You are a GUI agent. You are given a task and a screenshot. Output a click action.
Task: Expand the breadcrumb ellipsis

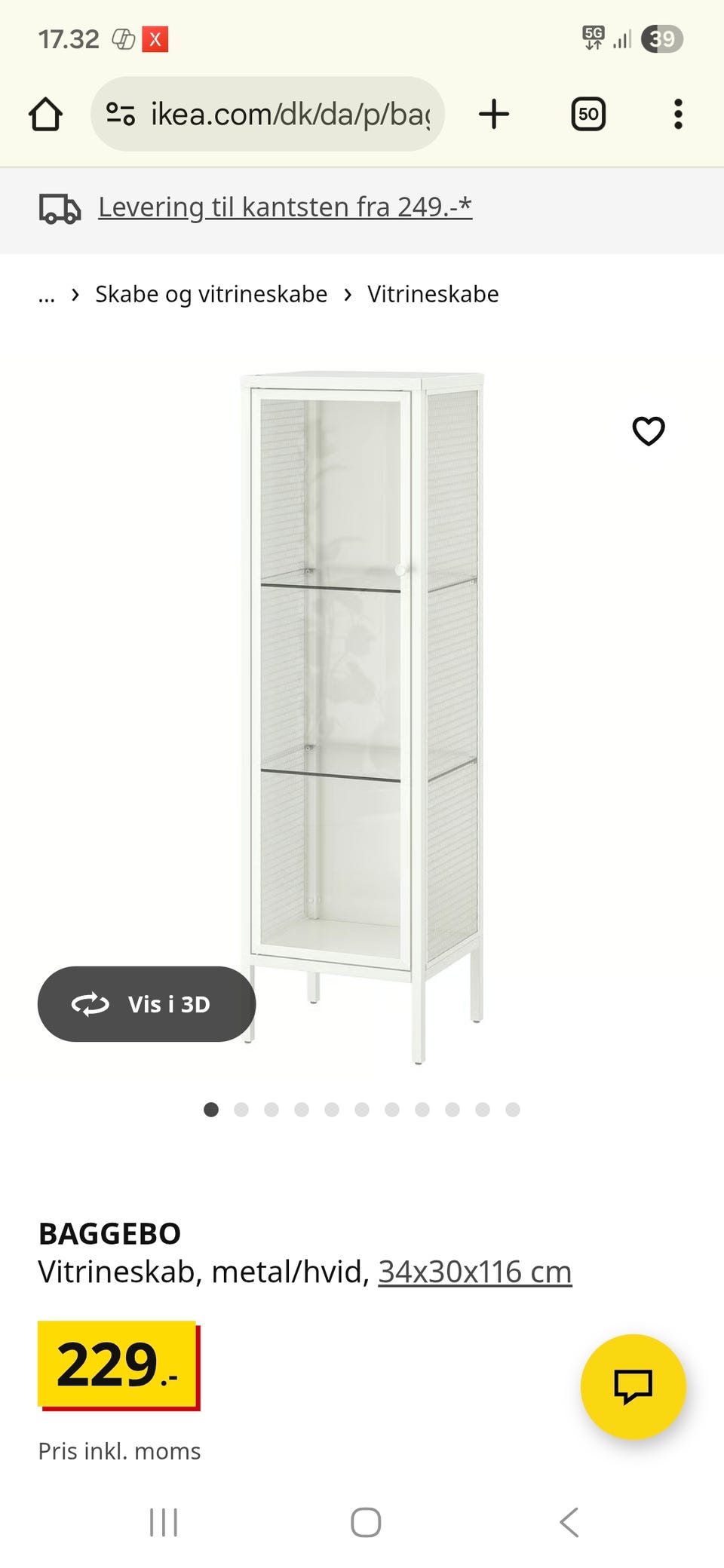(x=47, y=295)
